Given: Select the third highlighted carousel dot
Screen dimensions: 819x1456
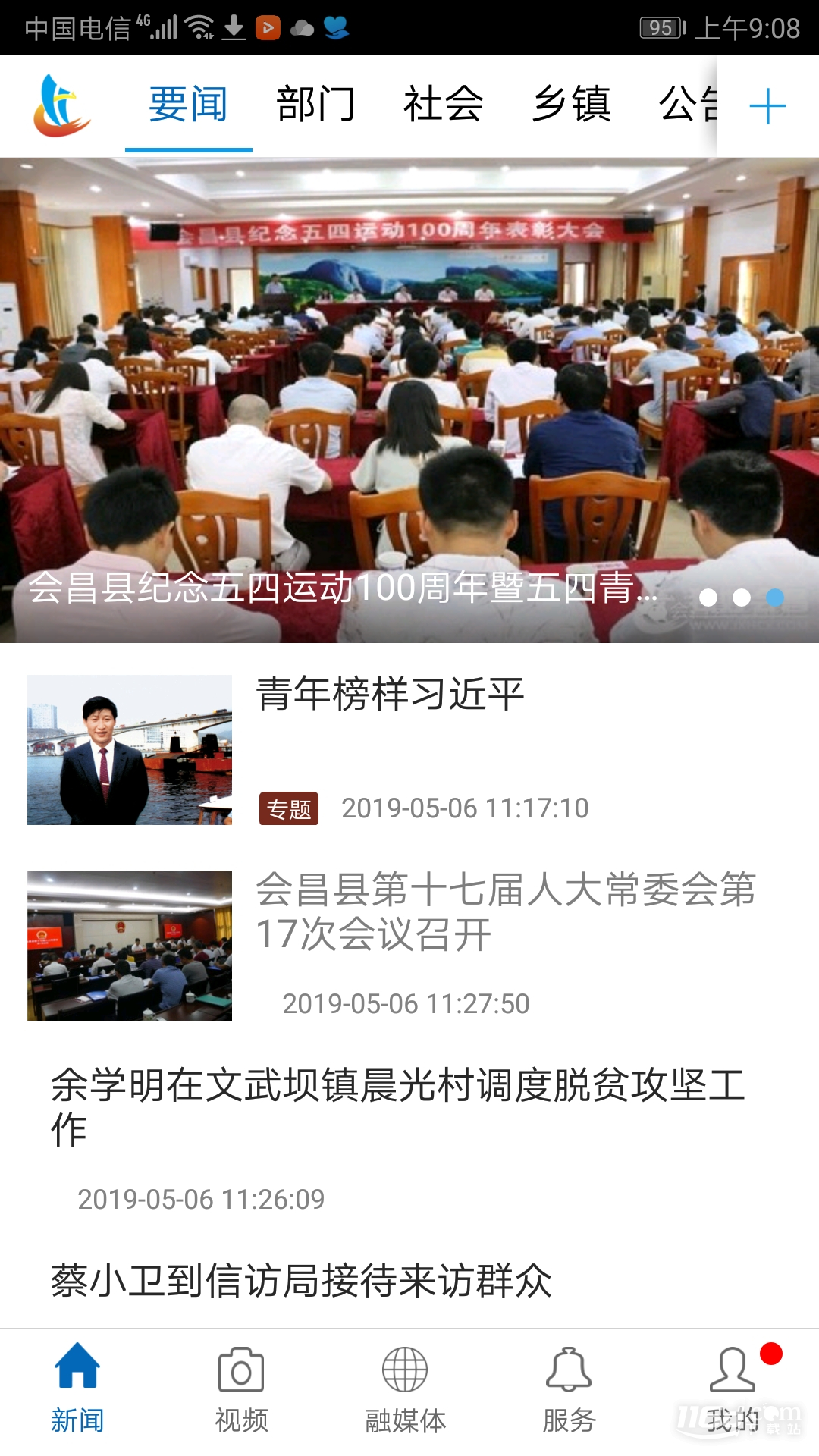Looking at the screenshot, I should click(775, 598).
